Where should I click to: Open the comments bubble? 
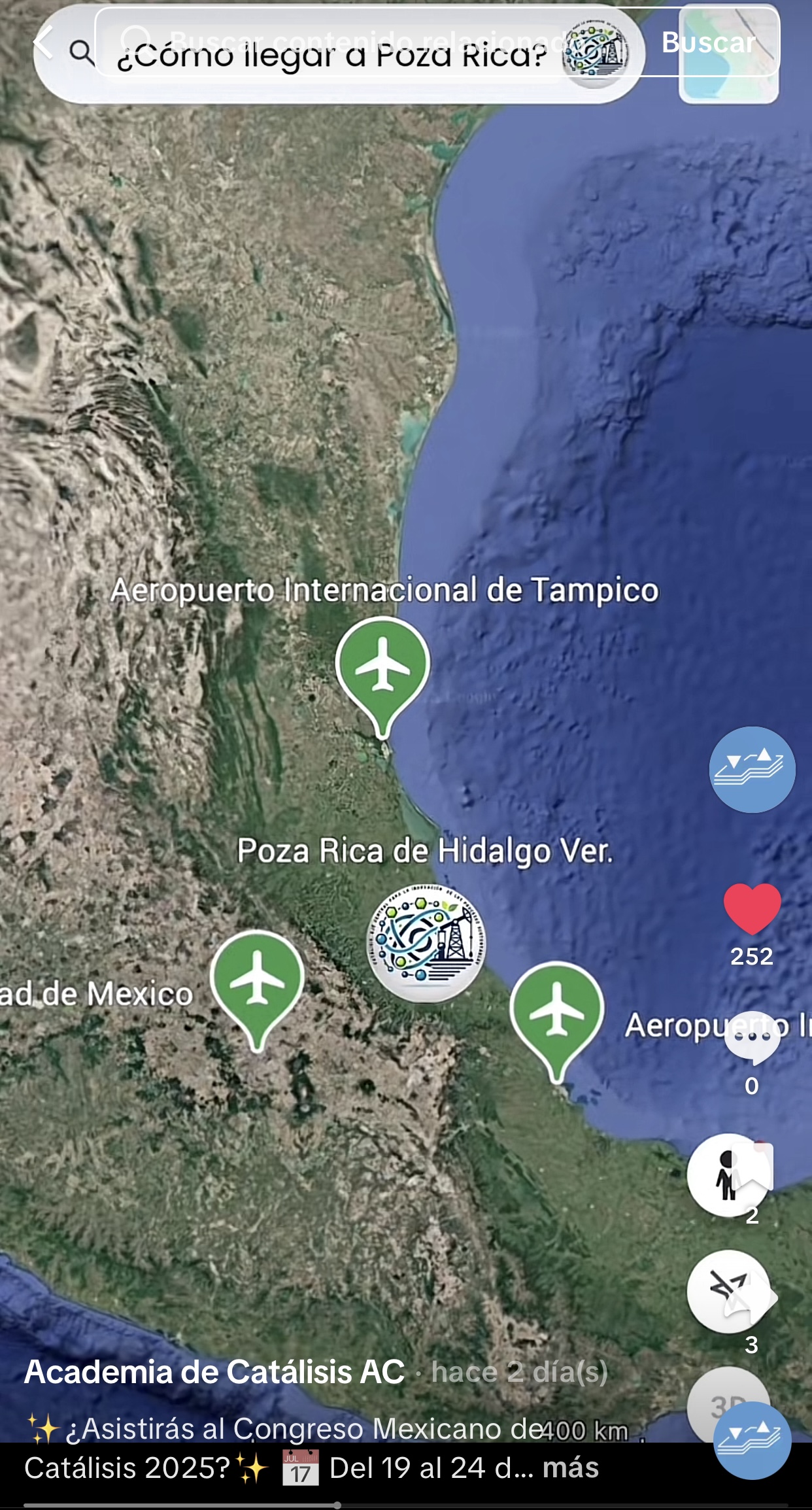tap(752, 1038)
